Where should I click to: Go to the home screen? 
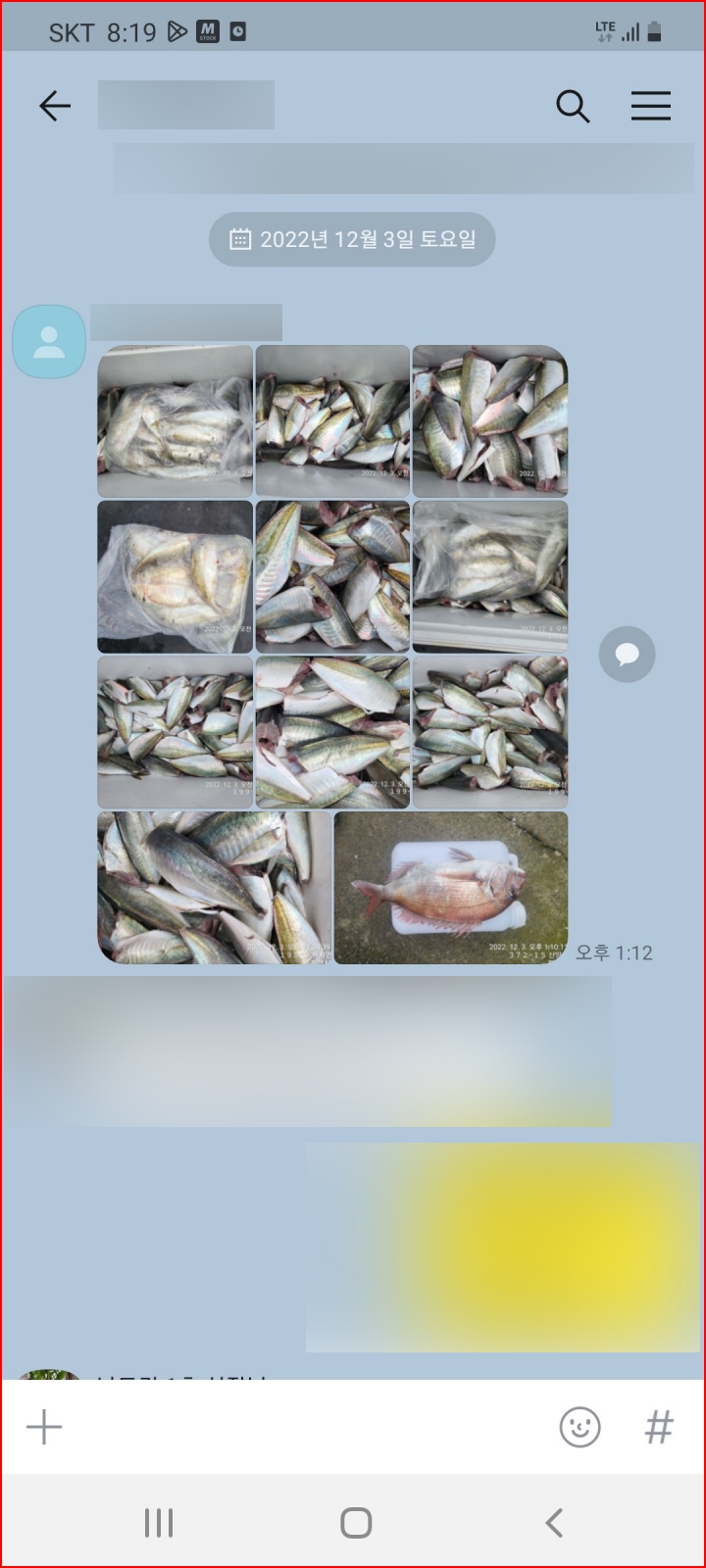355,1523
